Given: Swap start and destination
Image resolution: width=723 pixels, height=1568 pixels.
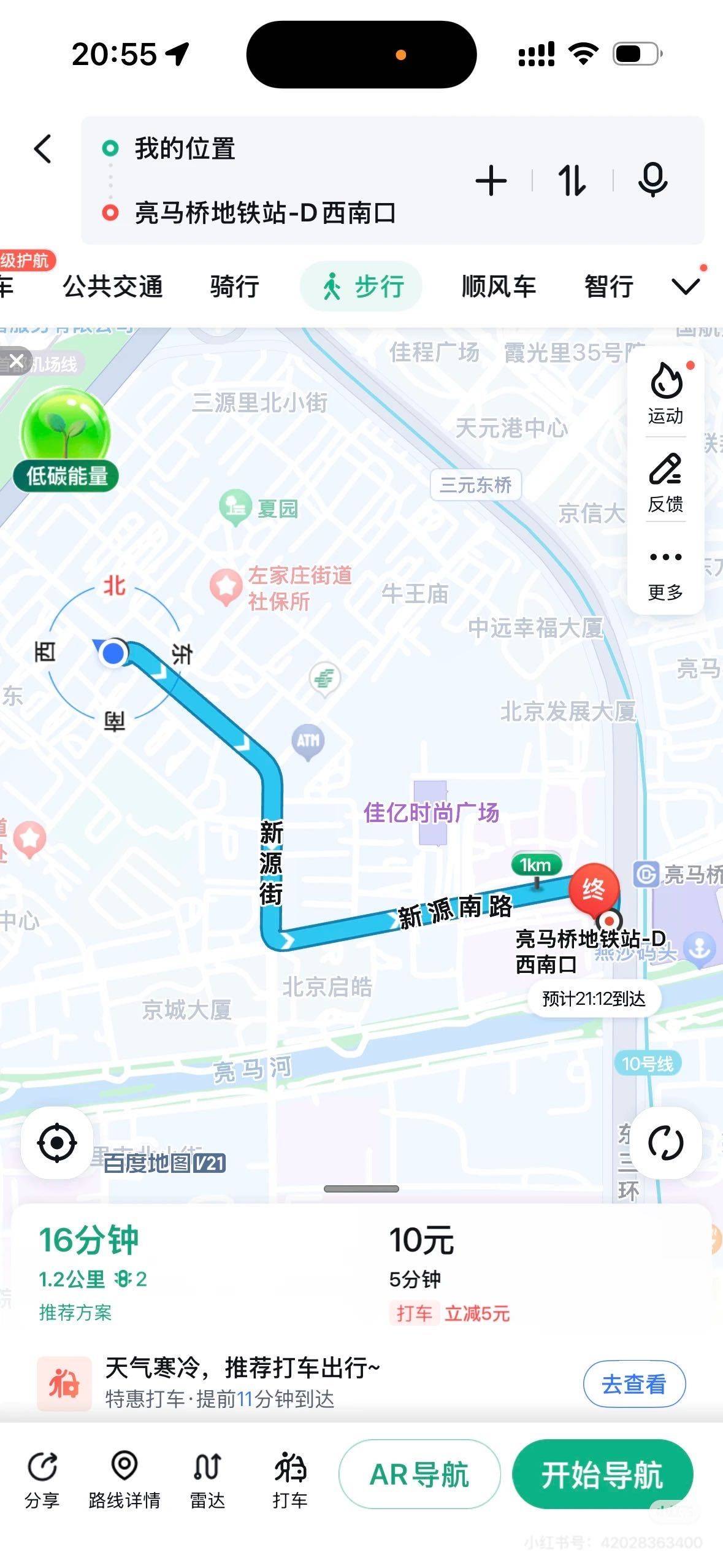Looking at the screenshot, I should tap(572, 181).
